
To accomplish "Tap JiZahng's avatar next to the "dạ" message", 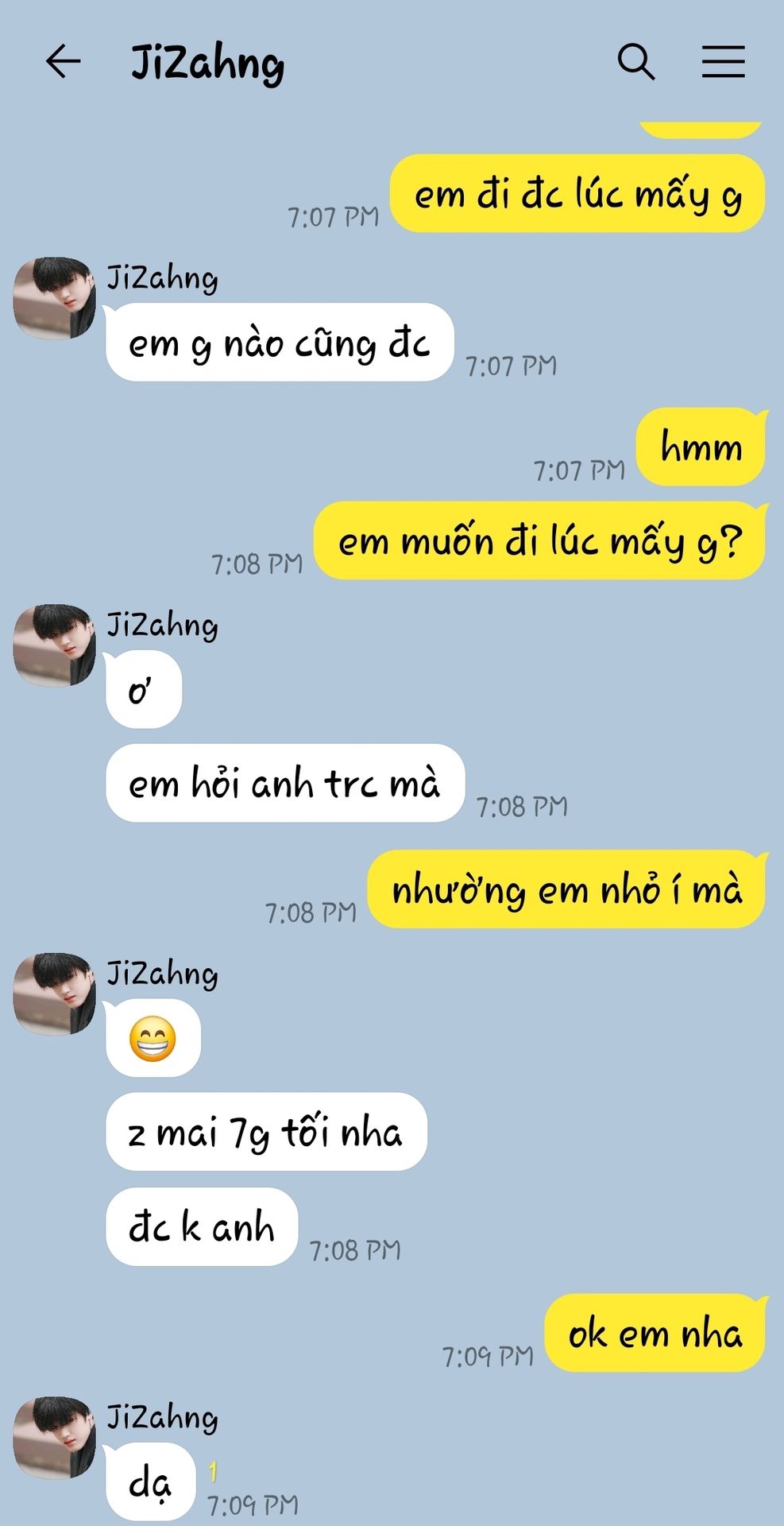I will (54, 1438).
